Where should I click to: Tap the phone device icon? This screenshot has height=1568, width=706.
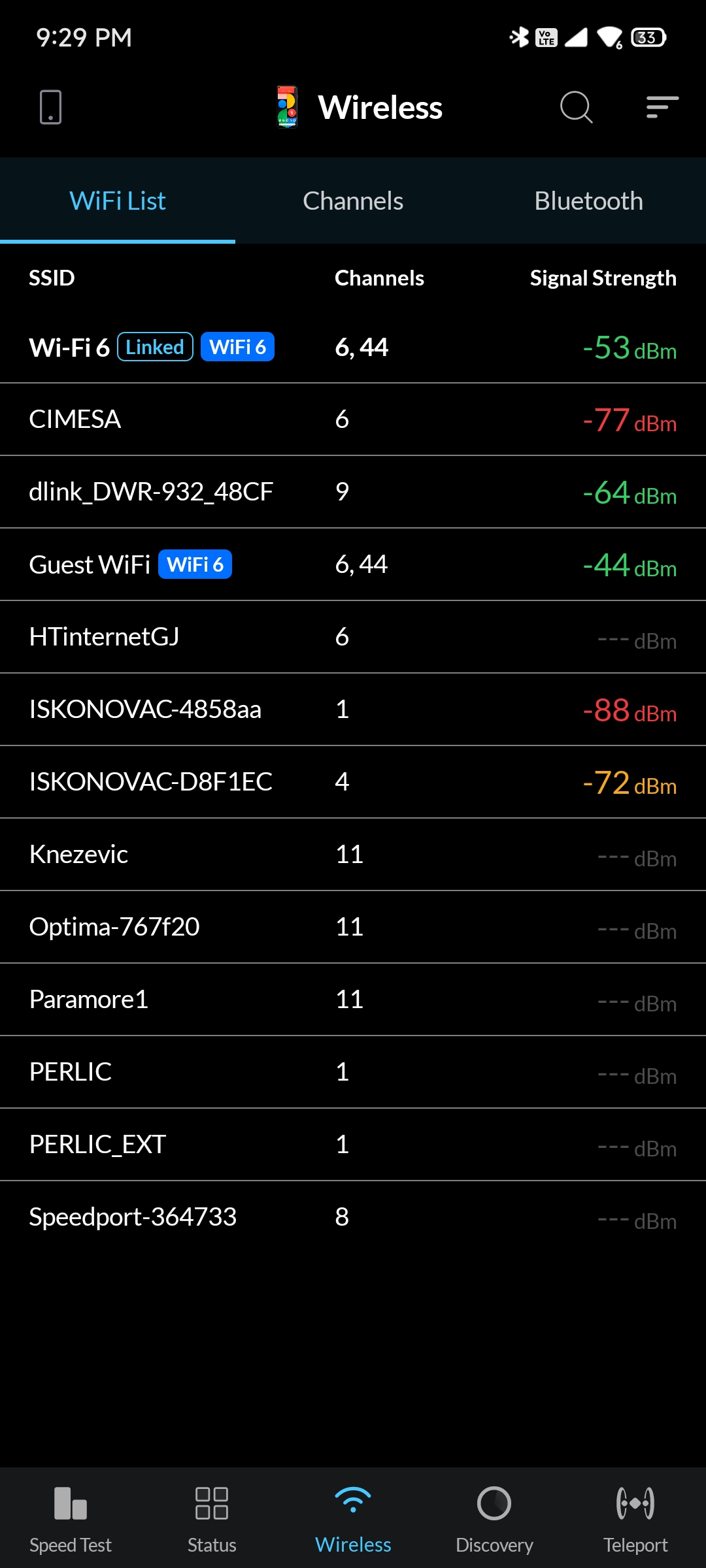pos(50,107)
